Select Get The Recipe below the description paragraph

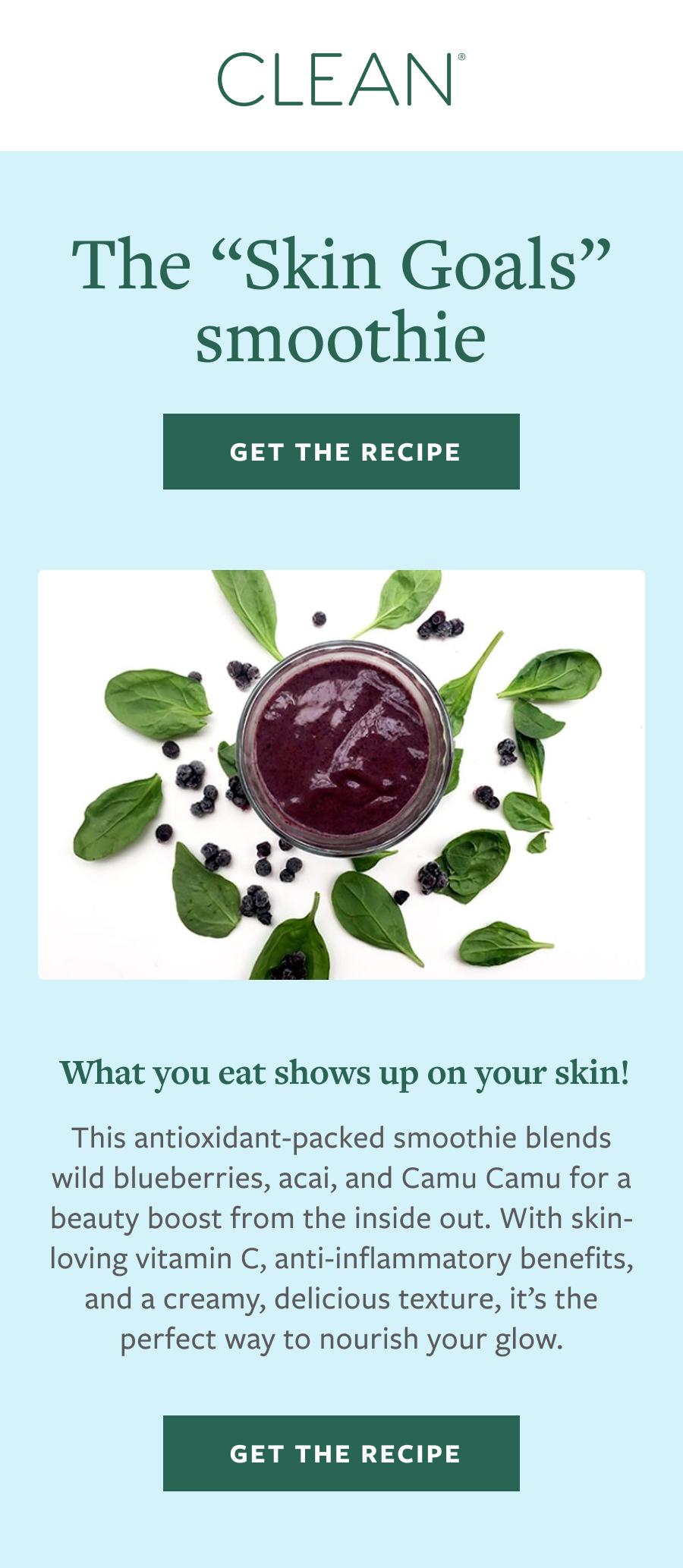click(341, 1453)
